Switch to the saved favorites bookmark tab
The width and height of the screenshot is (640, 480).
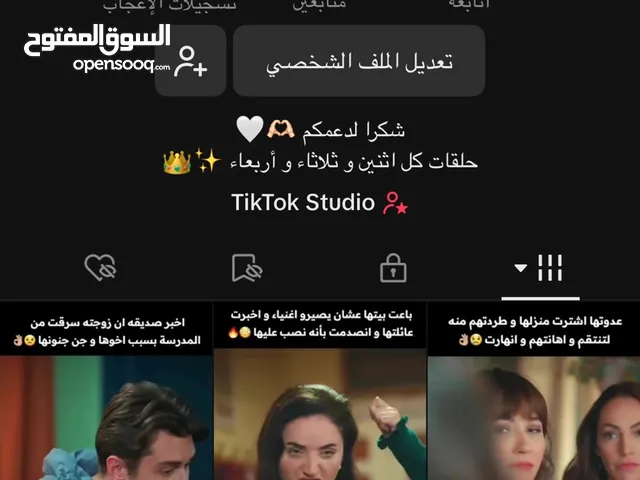246,268
